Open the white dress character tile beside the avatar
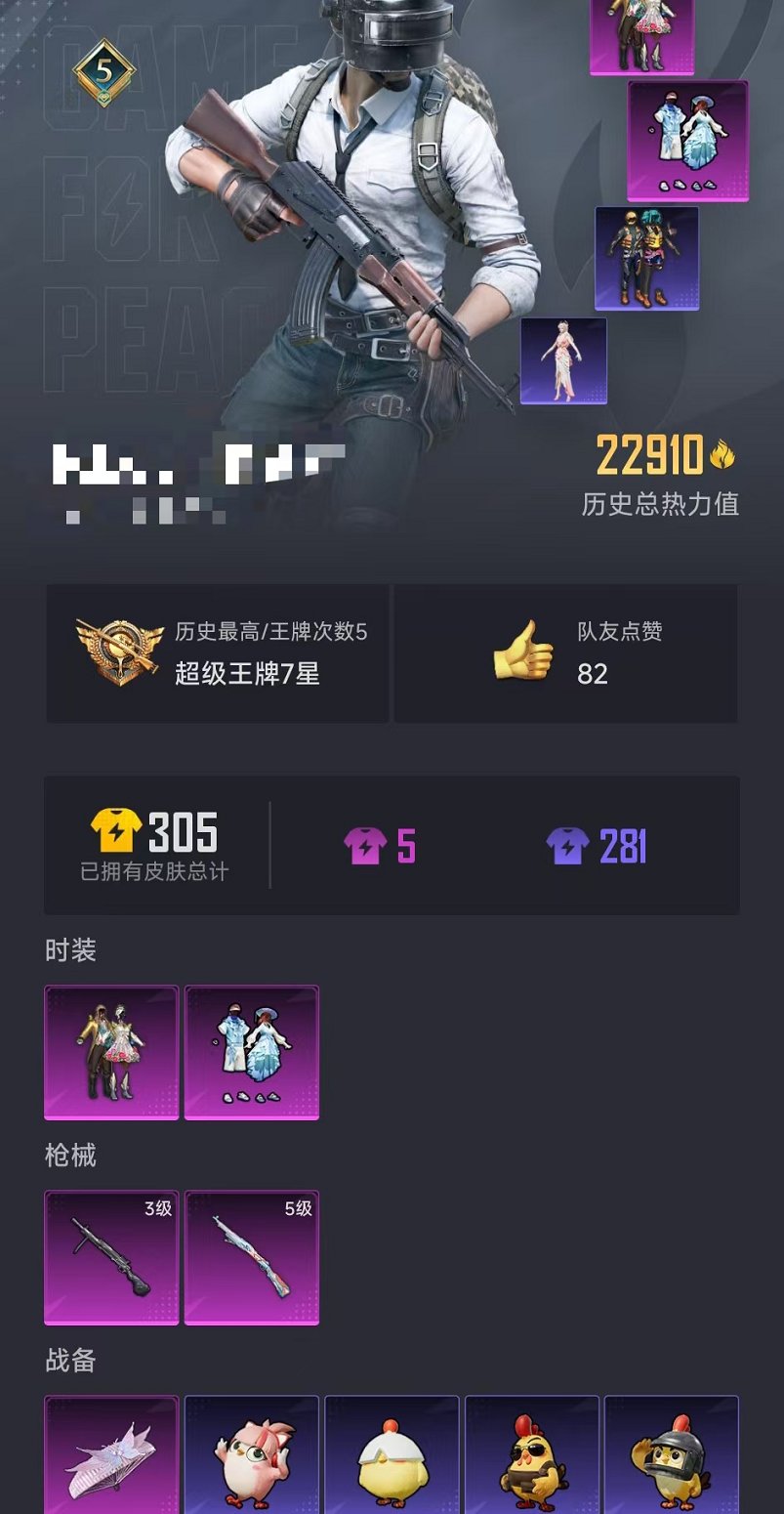This screenshot has width=784, height=1514. coord(563,360)
